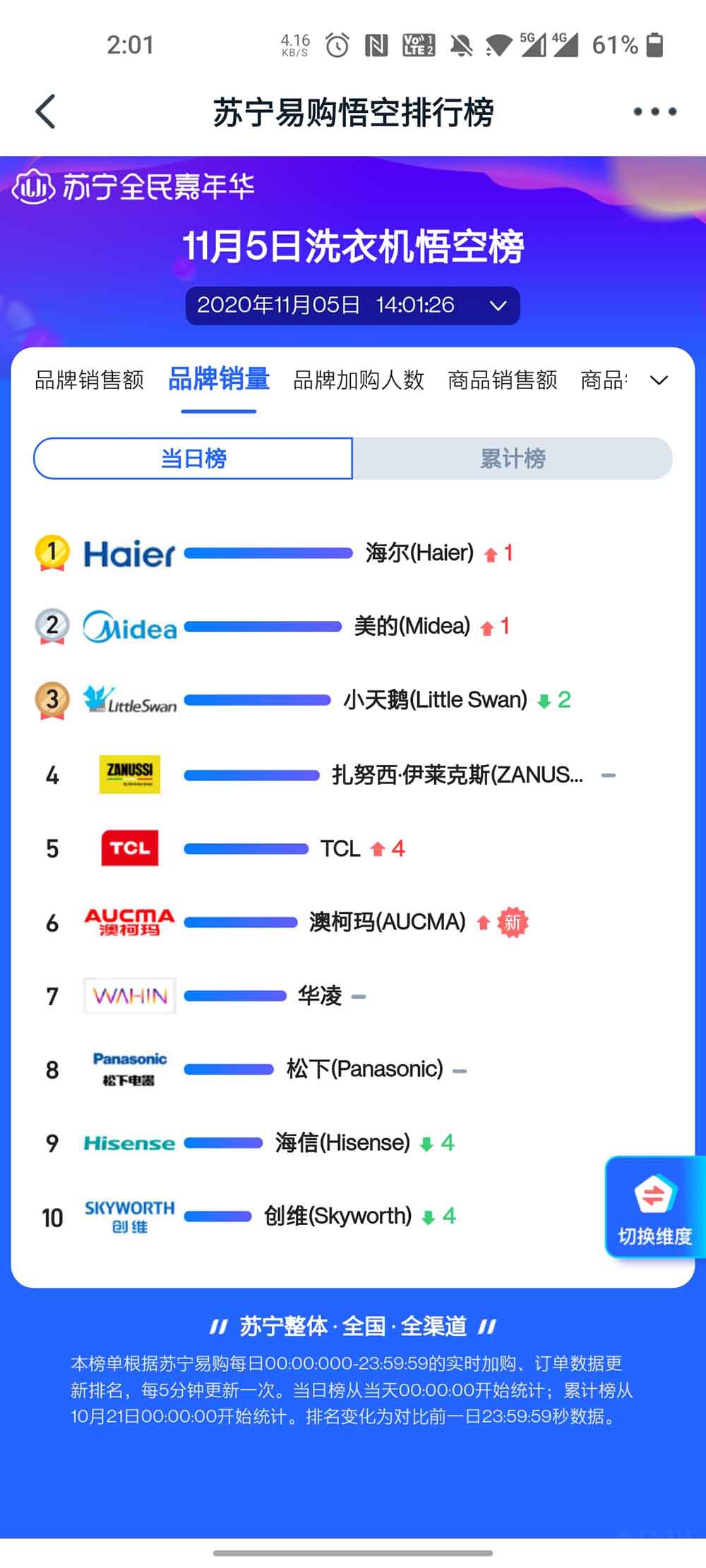Viewport: 706px width, 1568px height.
Task: Tap the 切换维度 dimension switch button
Action: point(653,1207)
